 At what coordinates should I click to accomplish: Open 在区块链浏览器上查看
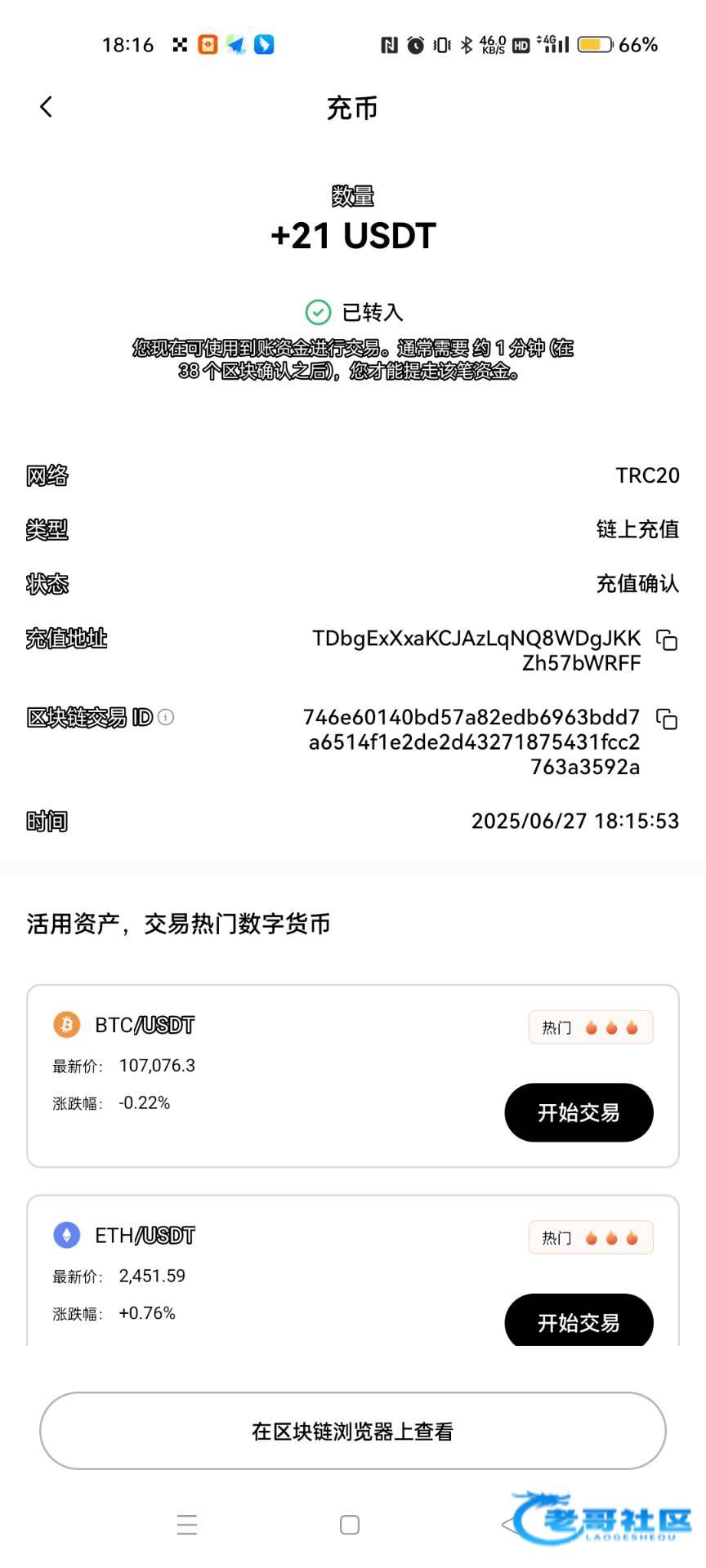click(353, 1431)
